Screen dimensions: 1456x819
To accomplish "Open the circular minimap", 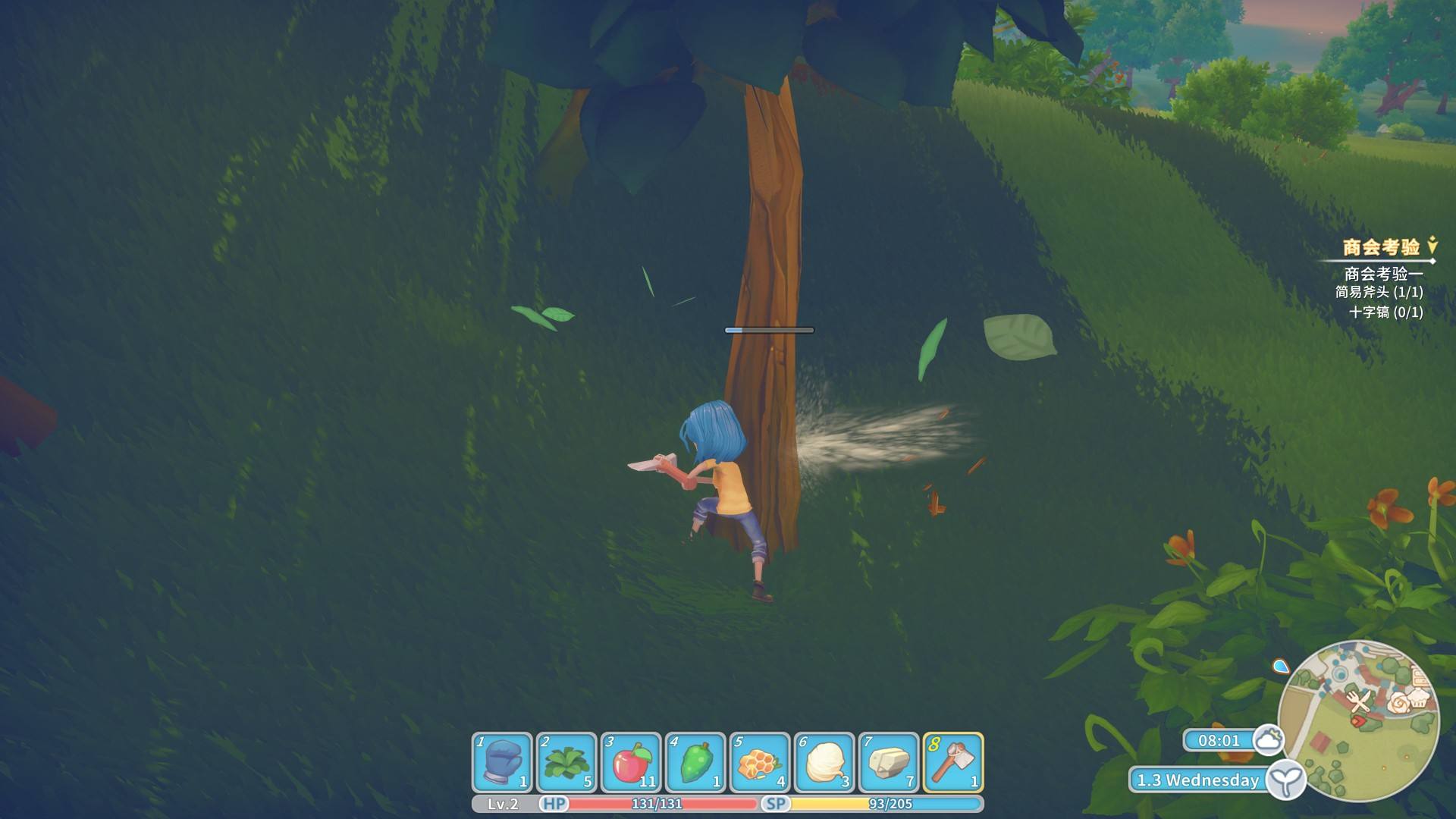I will [1357, 720].
